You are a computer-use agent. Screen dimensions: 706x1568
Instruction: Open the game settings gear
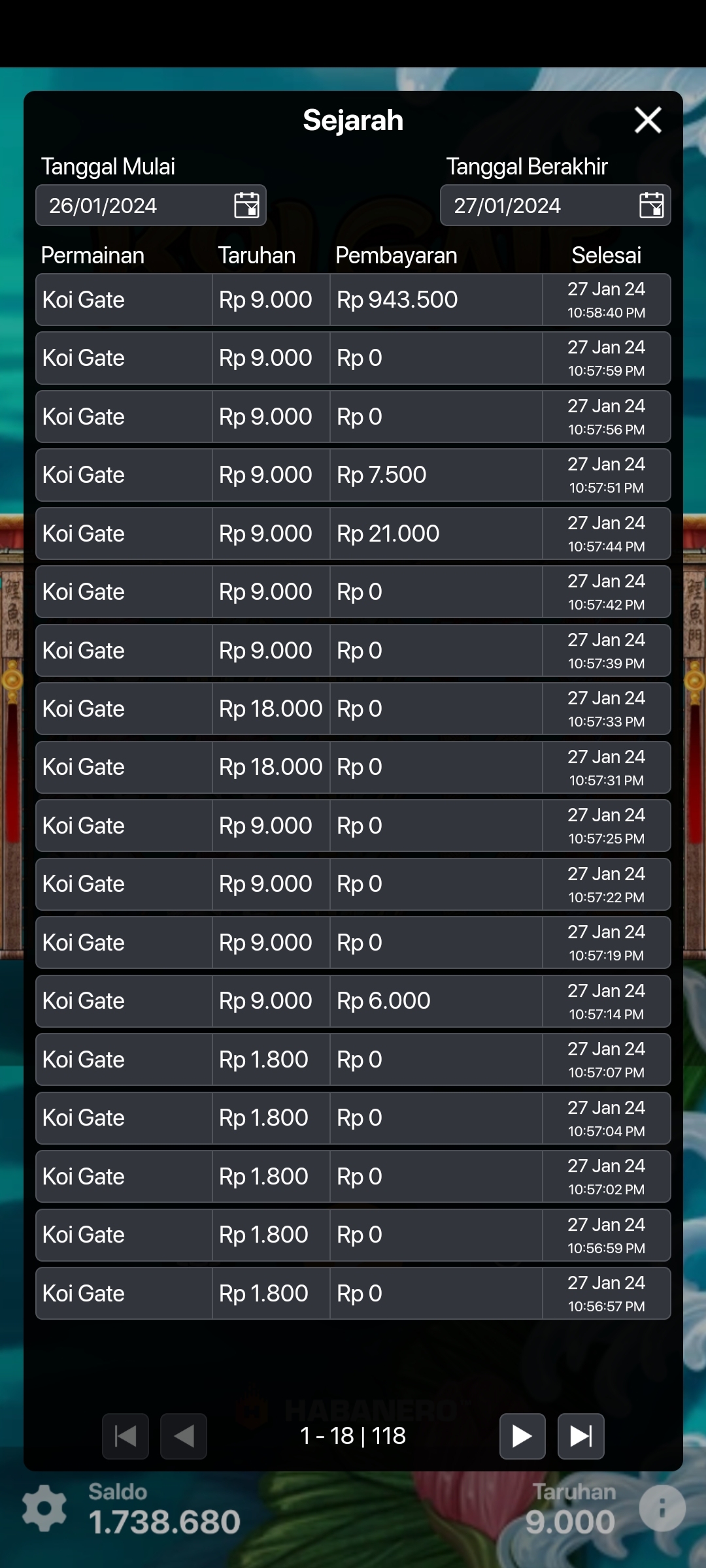click(44, 1508)
